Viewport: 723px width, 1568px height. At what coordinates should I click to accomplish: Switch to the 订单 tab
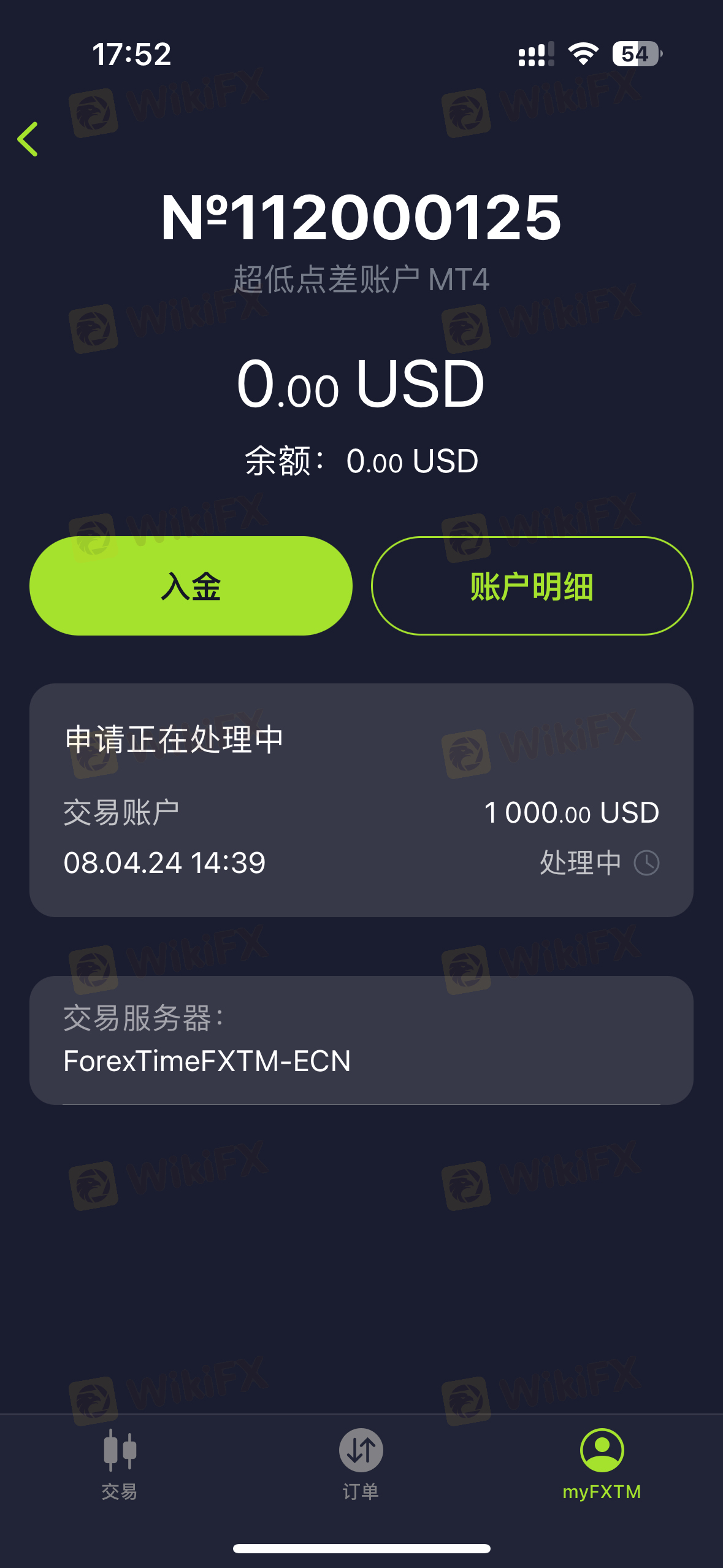(361, 1464)
